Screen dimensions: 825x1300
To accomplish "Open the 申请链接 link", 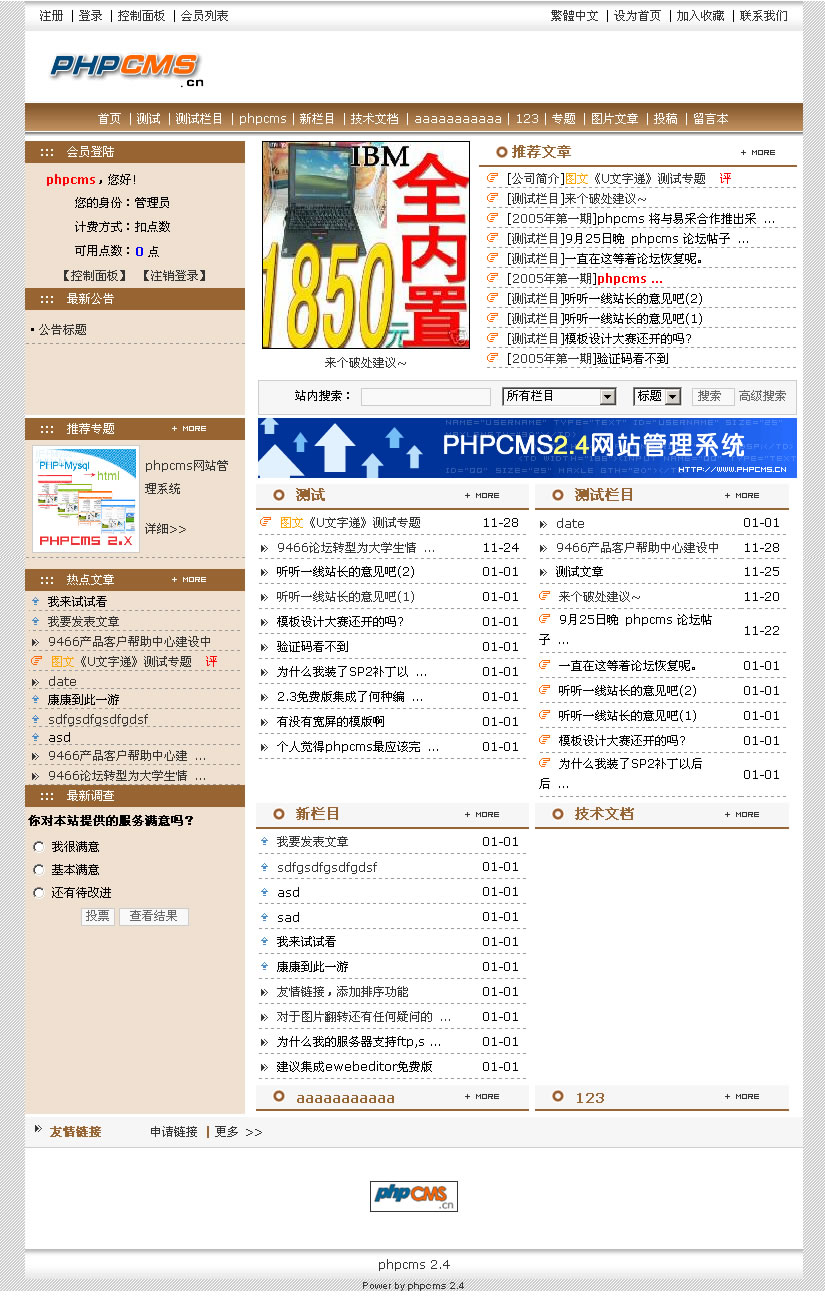I will [173, 1132].
